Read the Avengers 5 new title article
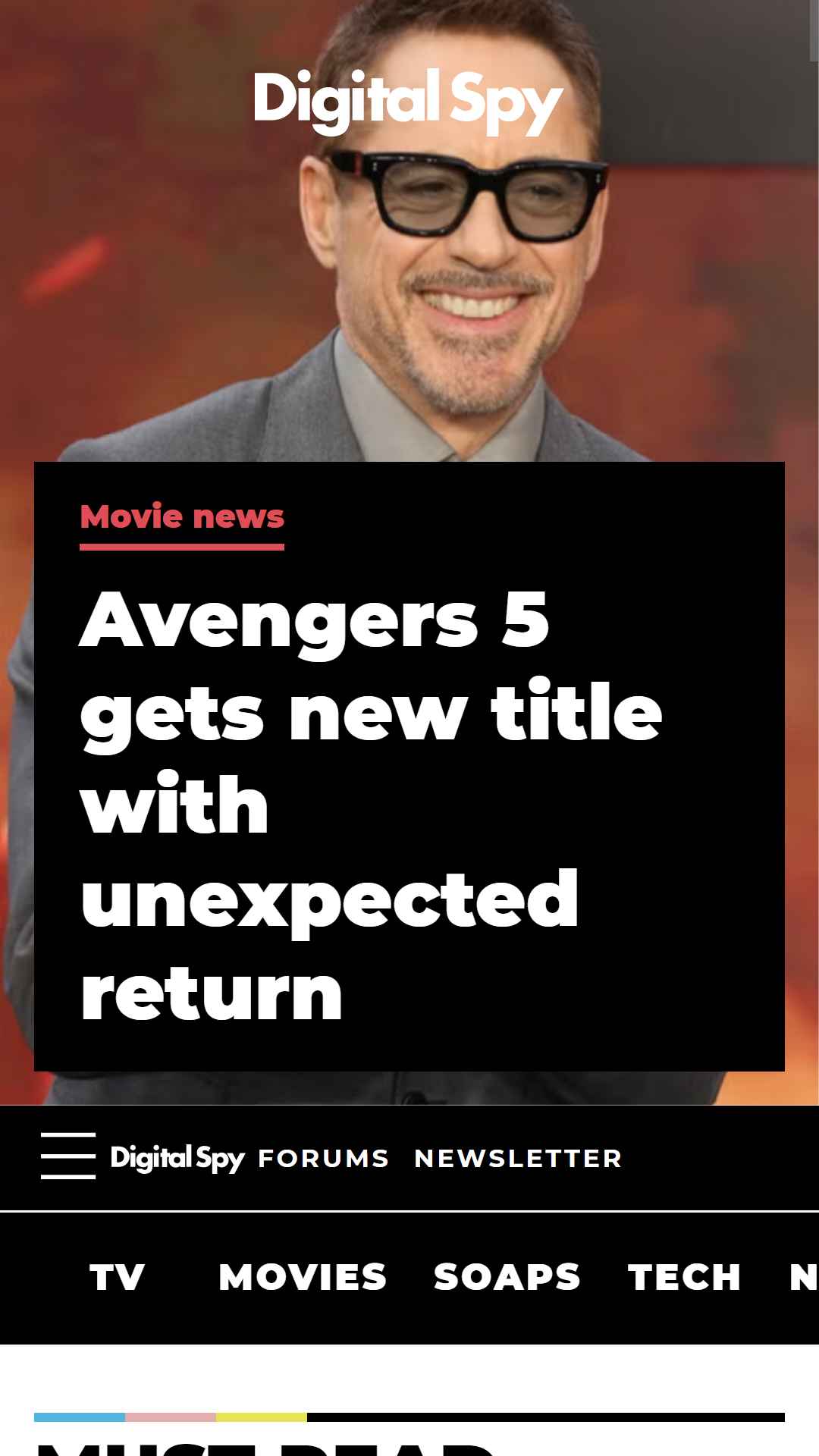The image size is (819, 1456). (x=371, y=805)
